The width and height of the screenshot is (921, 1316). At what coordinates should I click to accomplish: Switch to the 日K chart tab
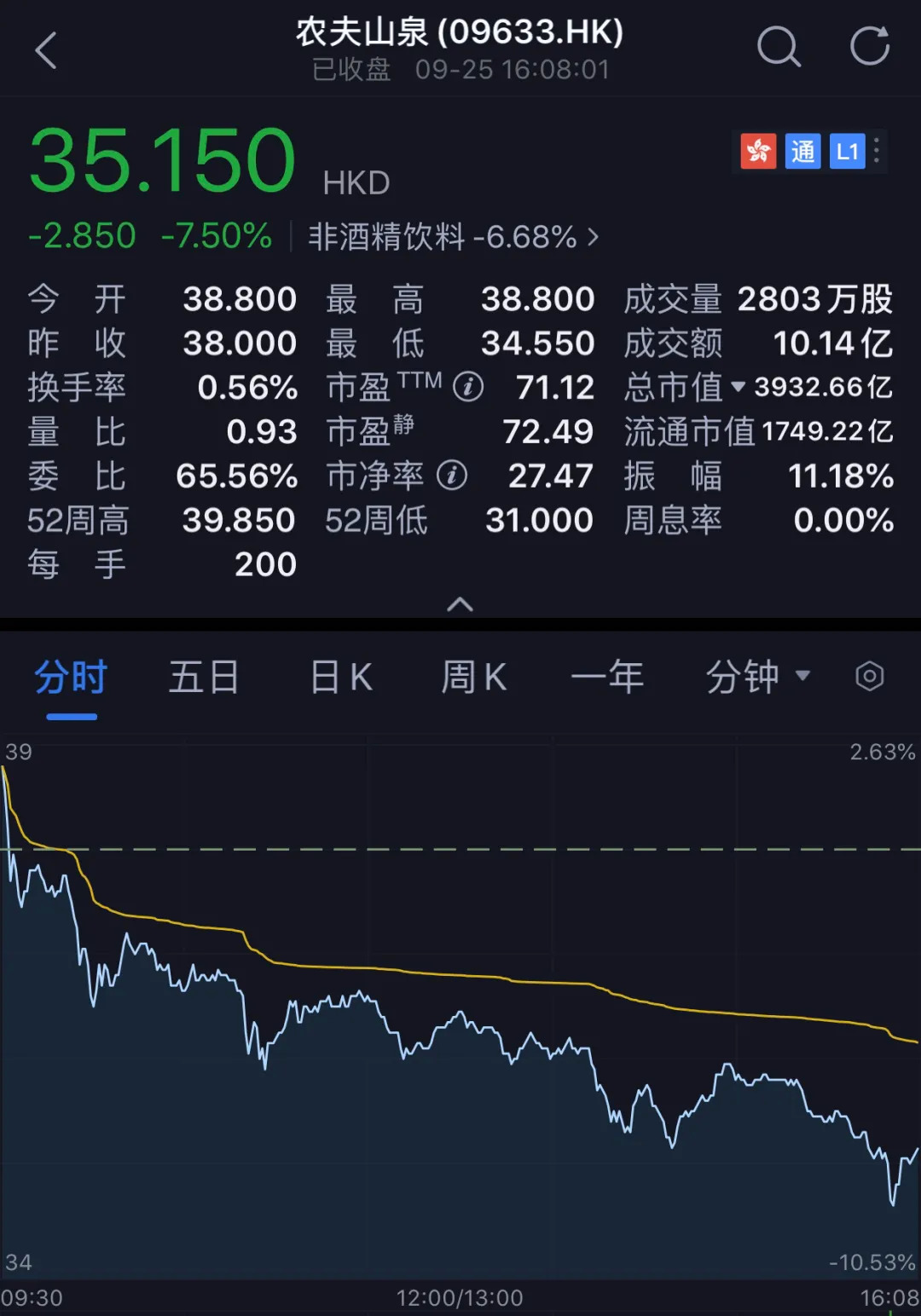point(341,678)
